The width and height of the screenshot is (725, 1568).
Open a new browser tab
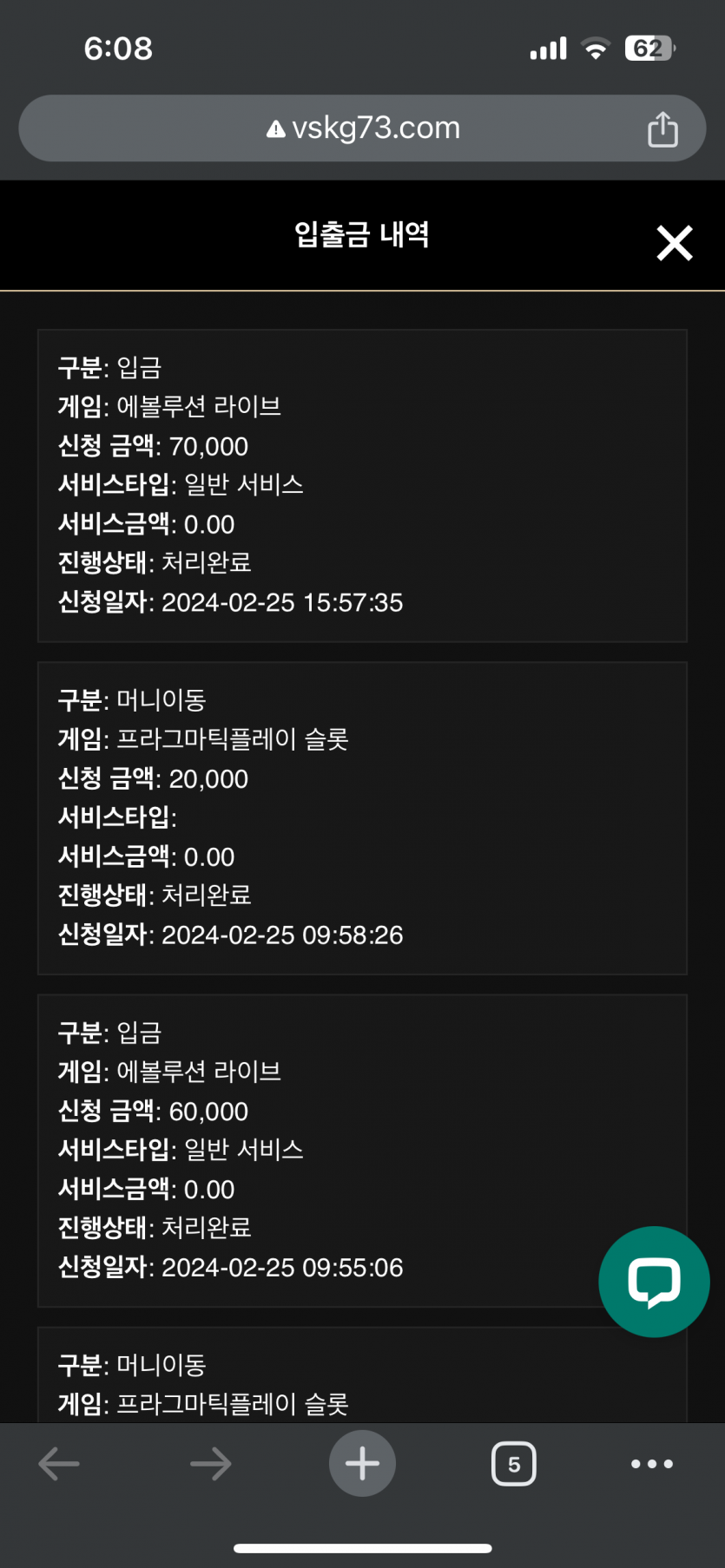[362, 1464]
